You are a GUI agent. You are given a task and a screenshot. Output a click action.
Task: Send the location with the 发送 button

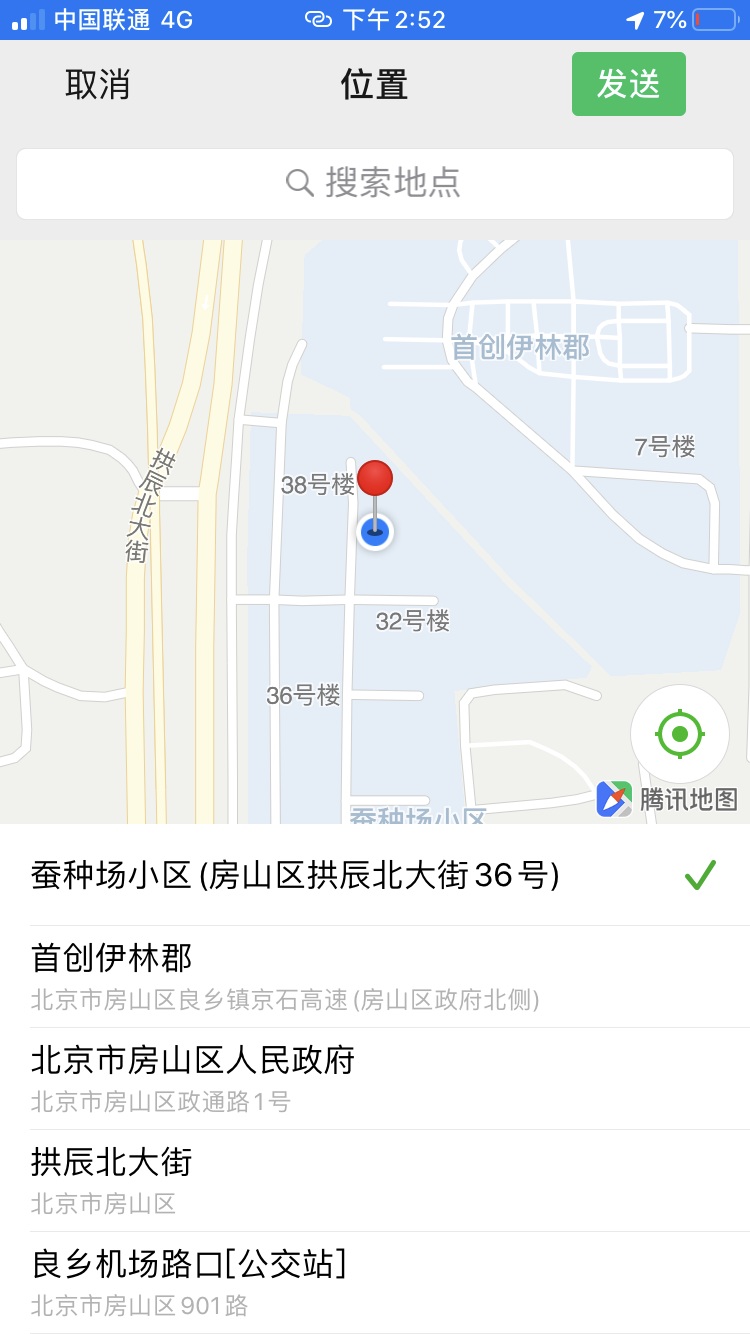pyautogui.click(x=628, y=85)
